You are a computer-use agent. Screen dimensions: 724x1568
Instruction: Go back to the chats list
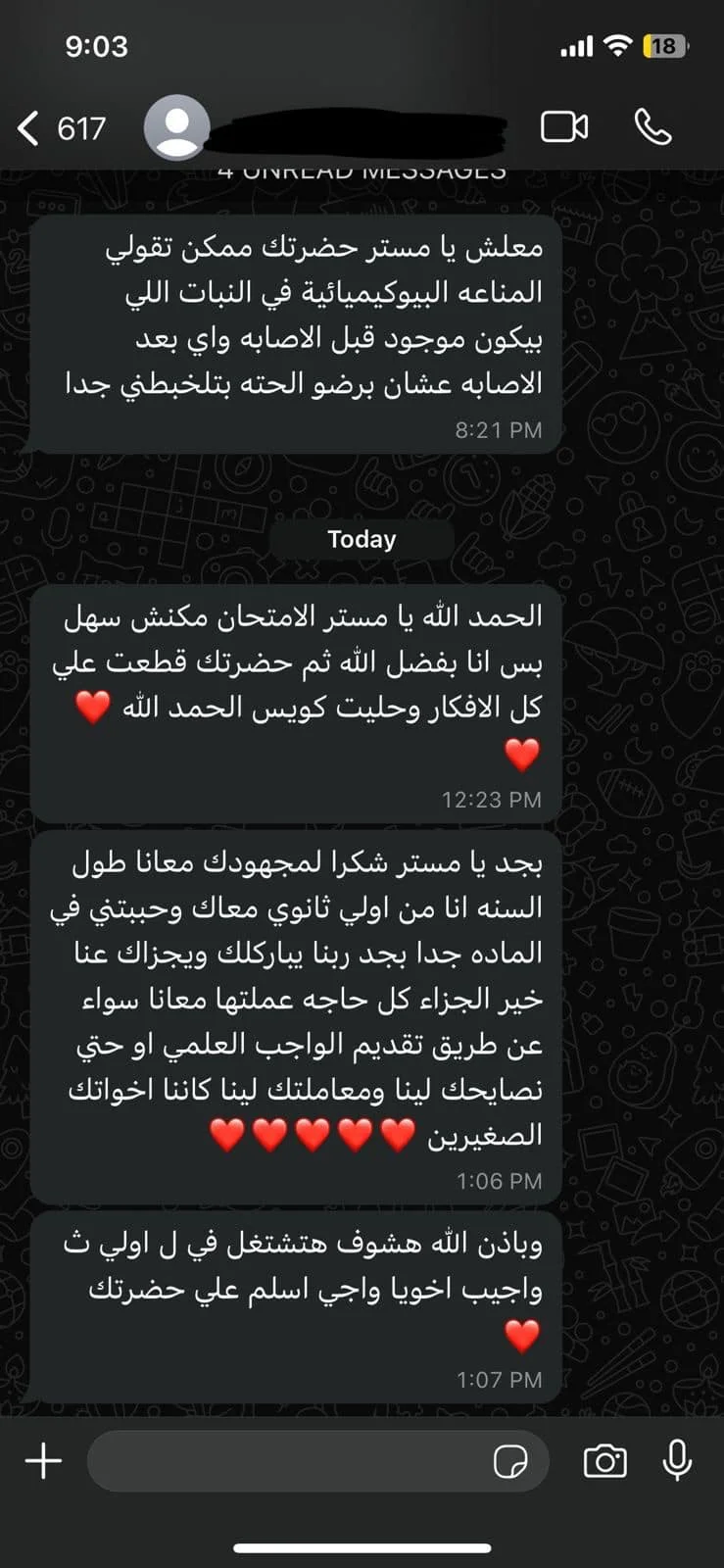(x=31, y=128)
